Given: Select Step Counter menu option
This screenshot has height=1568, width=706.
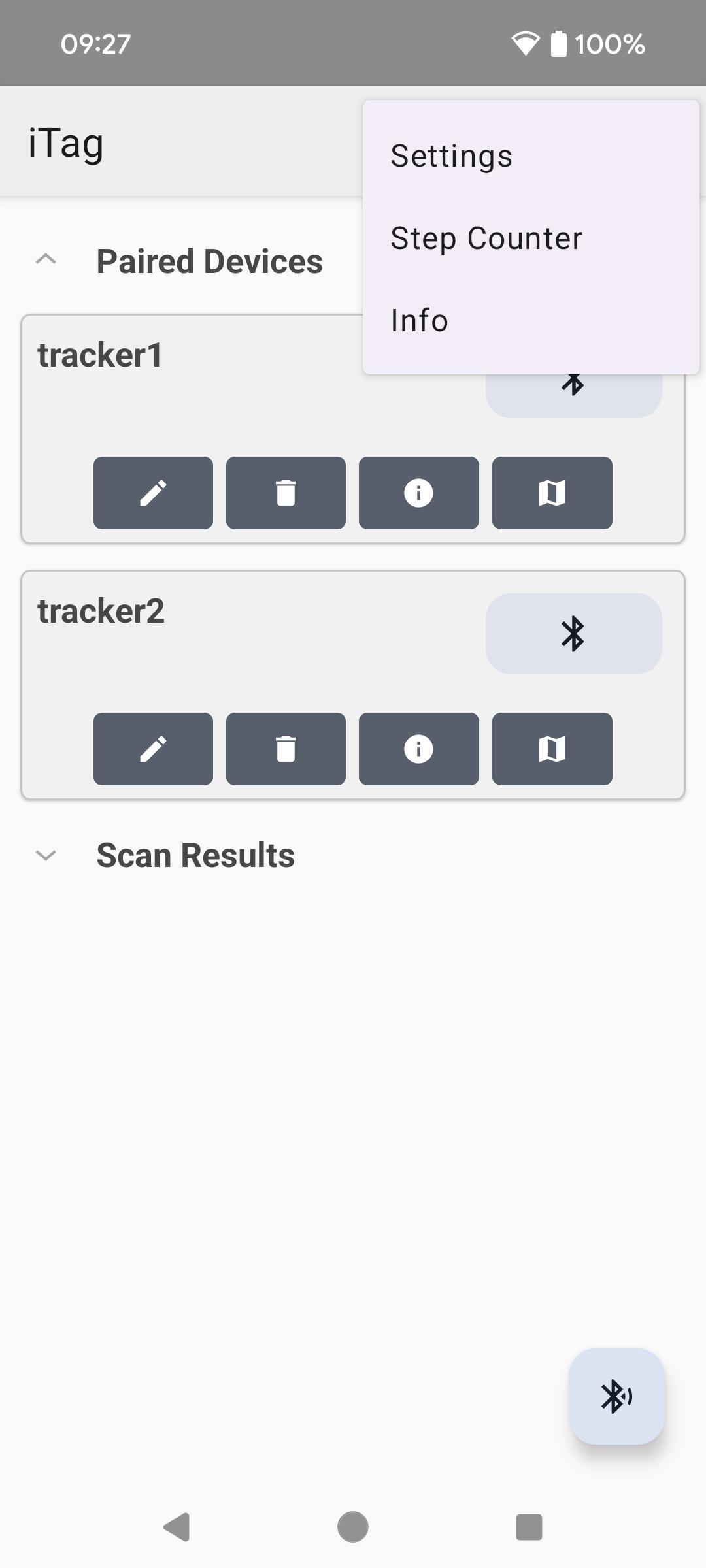Looking at the screenshot, I should (x=486, y=238).
